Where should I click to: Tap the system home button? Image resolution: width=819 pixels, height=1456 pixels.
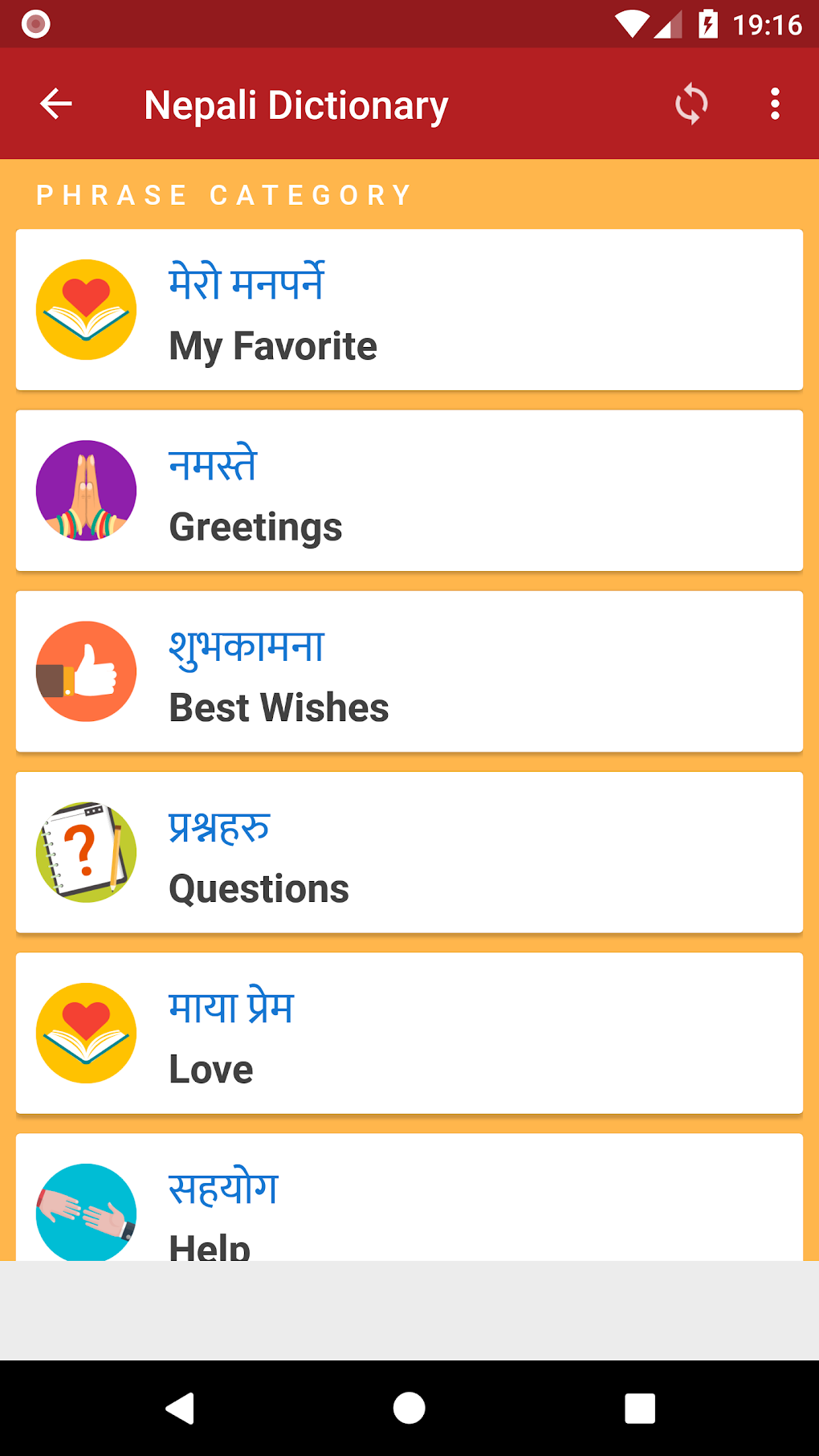click(x=409, y=1408)
